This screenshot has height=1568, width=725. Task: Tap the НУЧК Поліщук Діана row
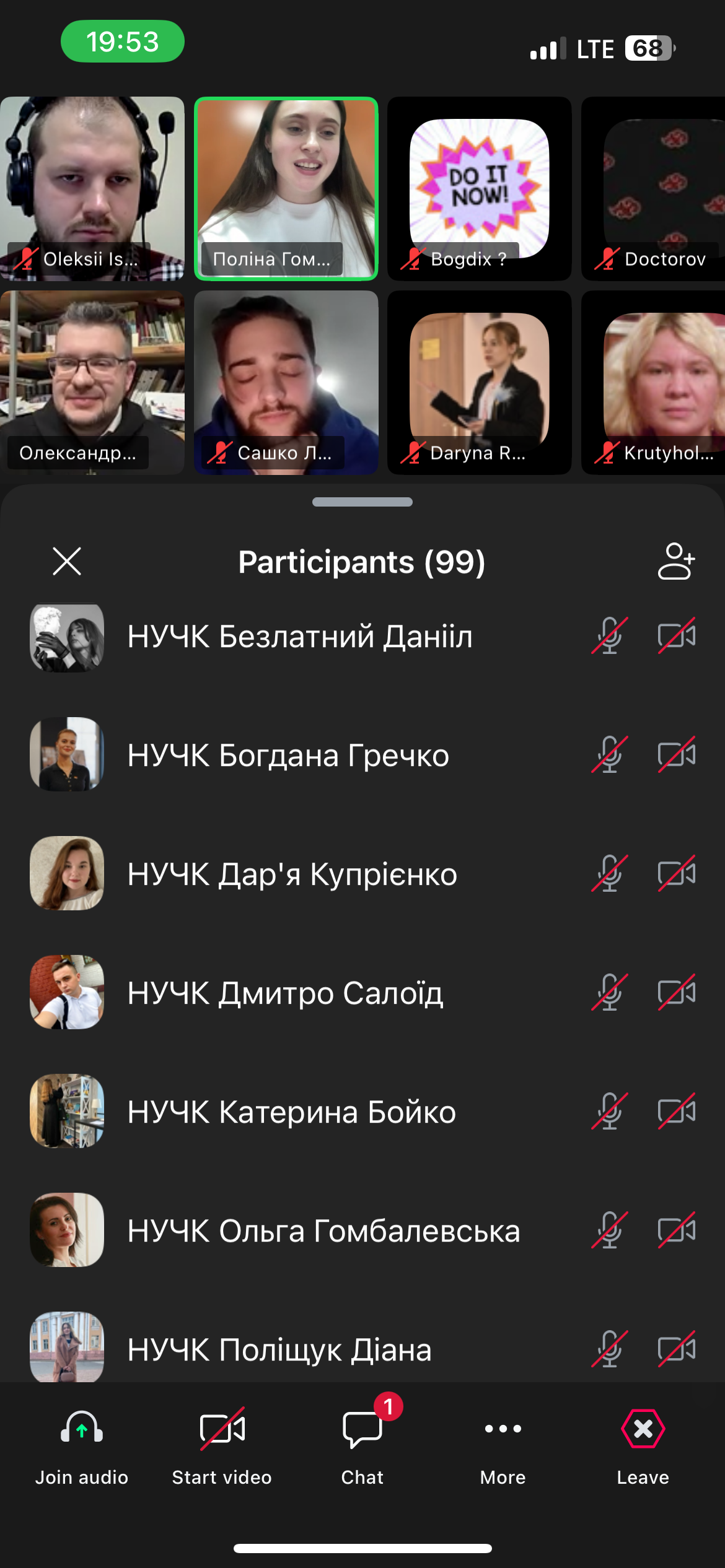point(279,1349)
